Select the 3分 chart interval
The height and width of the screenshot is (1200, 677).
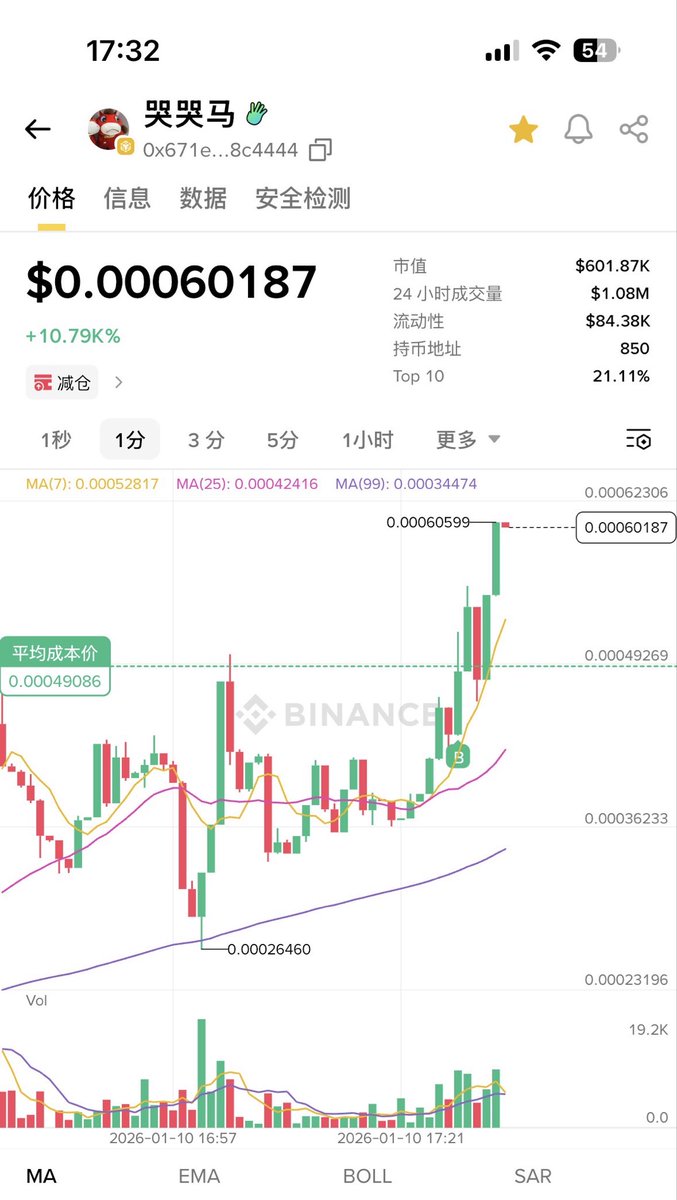point(206,440)
